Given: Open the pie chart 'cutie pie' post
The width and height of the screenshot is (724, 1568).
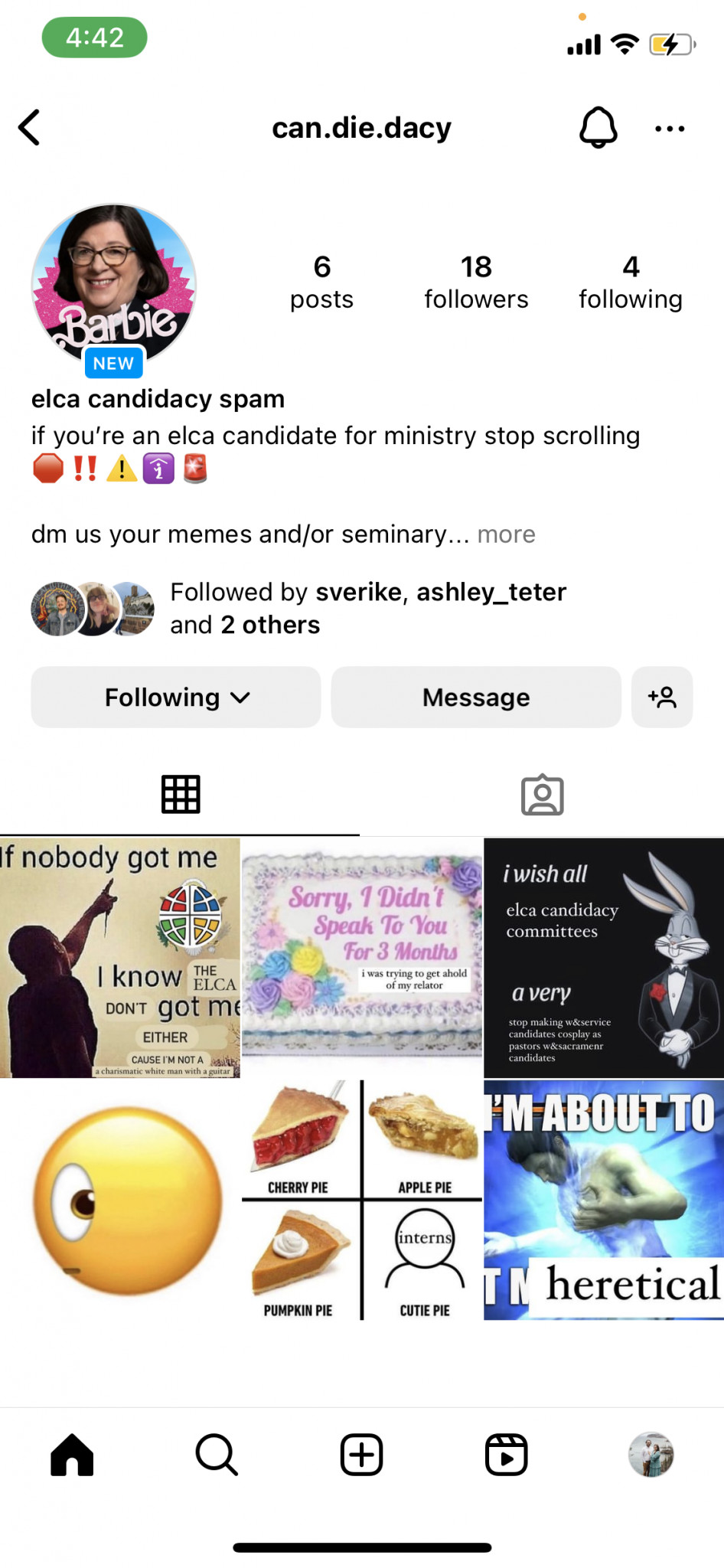Looking at the screenshot, I should tap(362, 1200).
